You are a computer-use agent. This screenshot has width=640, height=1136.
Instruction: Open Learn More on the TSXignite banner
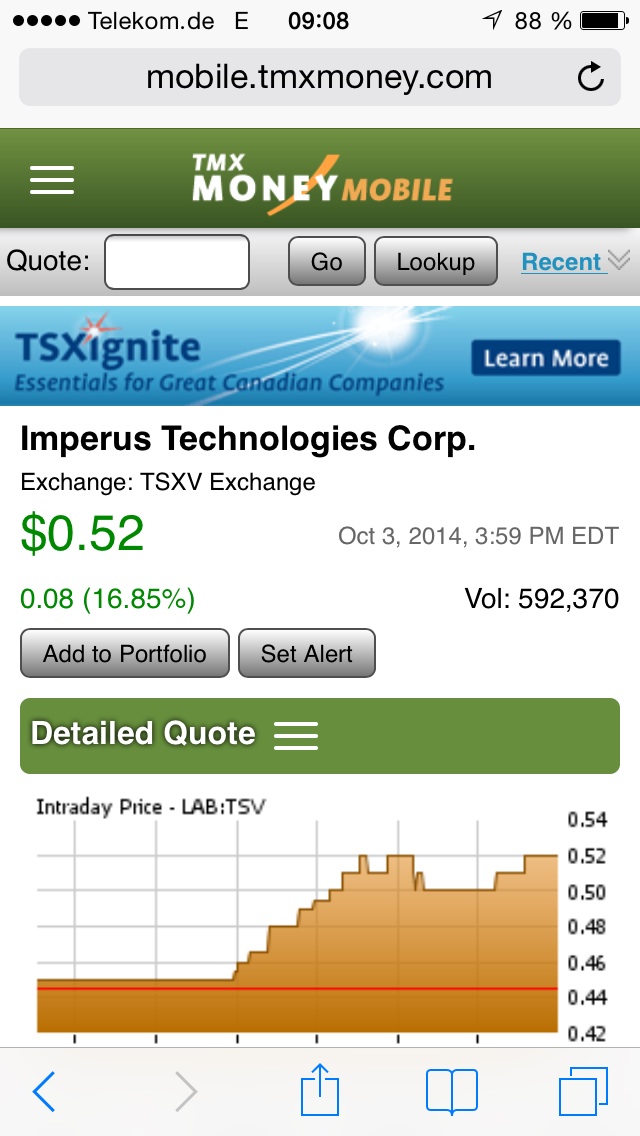(x=545, y=358)
